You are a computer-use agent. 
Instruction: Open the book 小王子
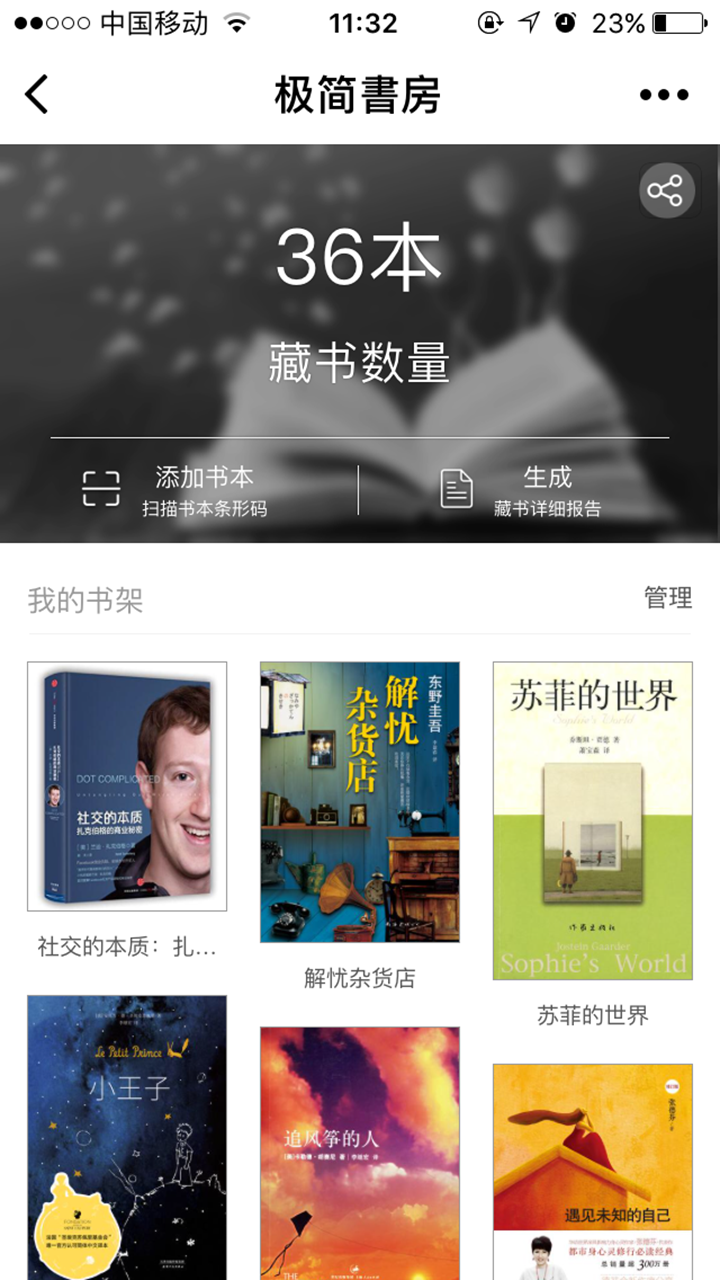click(x=127, y=1137)
